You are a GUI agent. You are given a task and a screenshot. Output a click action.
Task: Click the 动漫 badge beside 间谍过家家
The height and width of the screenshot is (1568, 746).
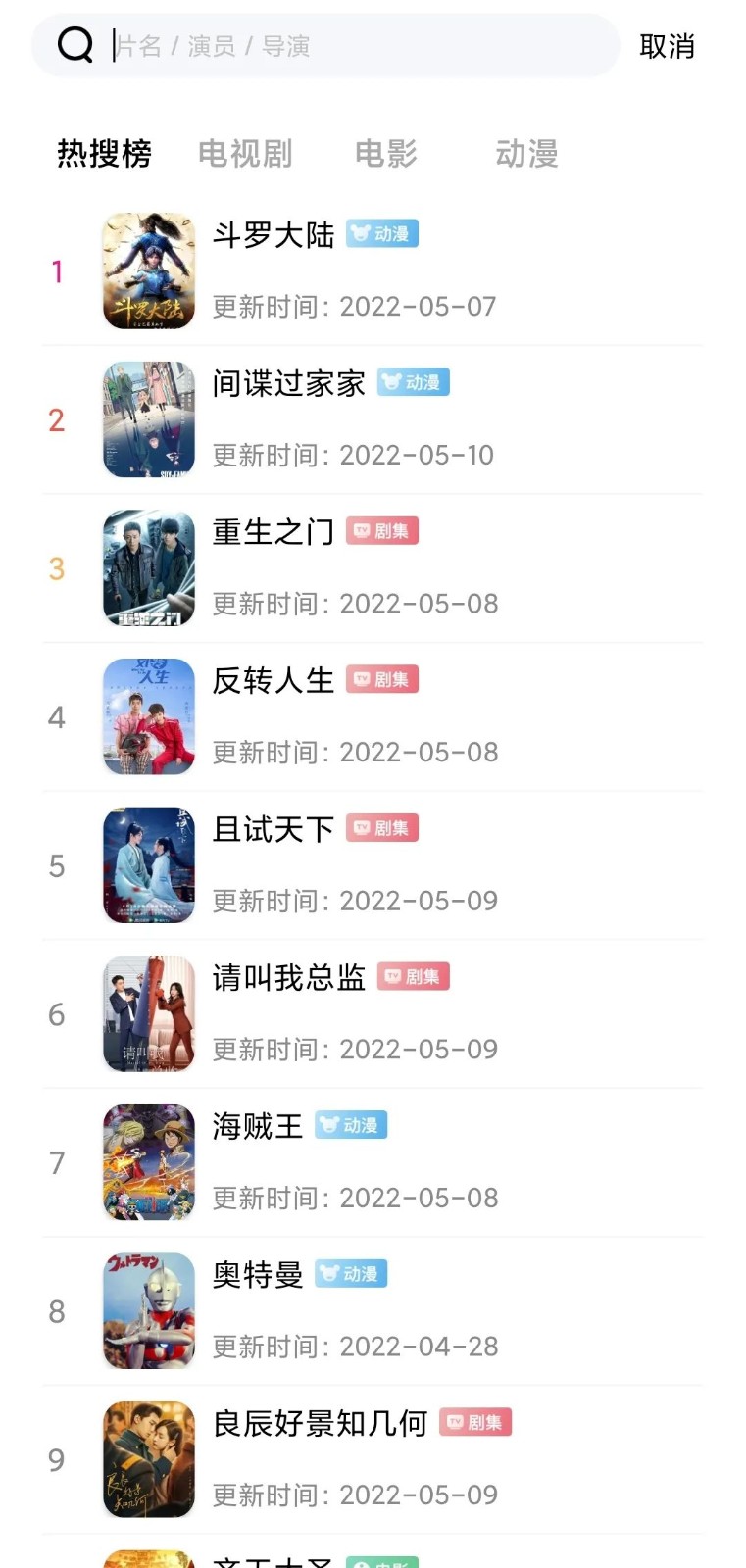click(413, 382)
